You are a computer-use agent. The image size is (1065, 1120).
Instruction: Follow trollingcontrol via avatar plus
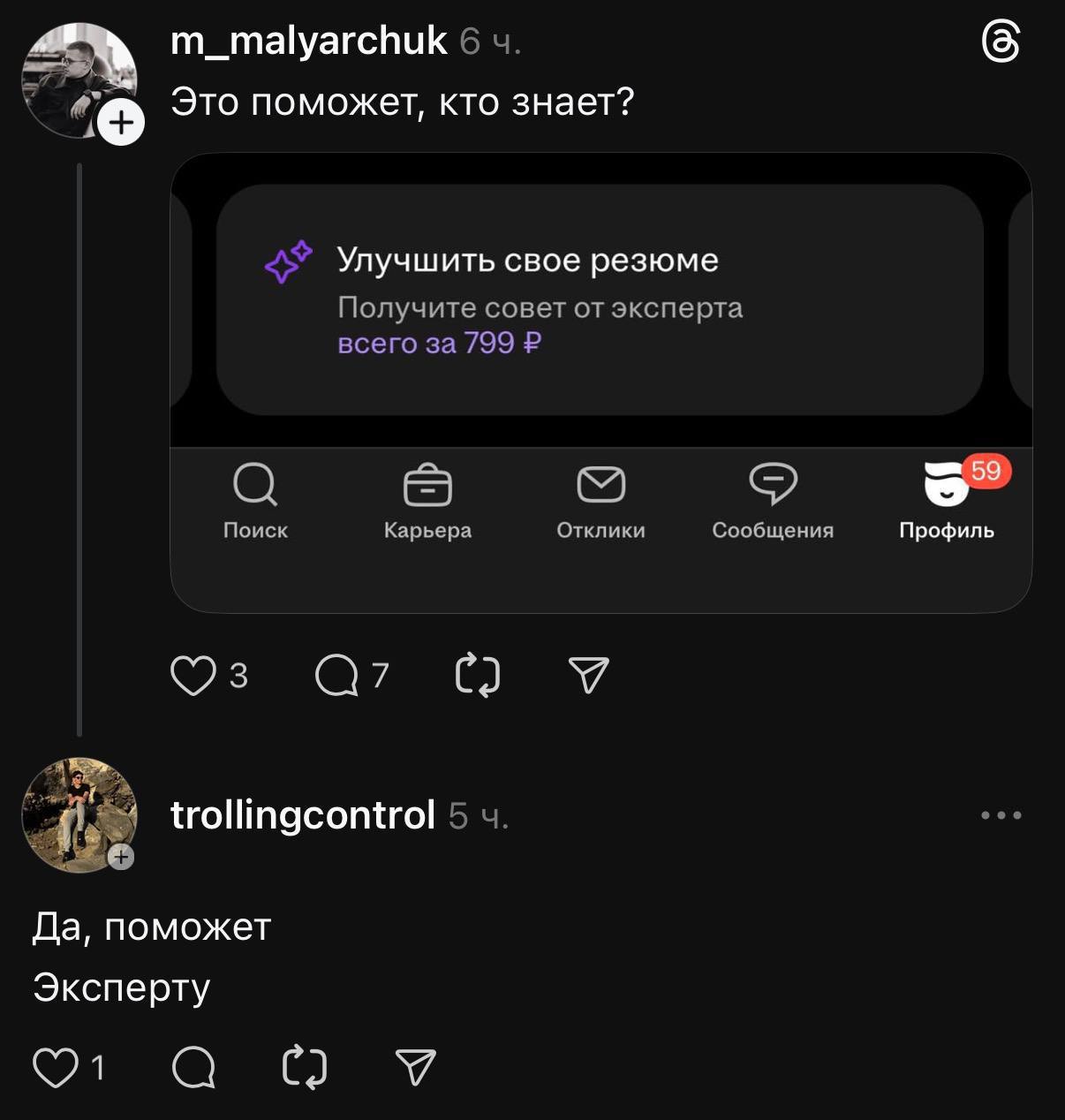[x=121, y=857]
